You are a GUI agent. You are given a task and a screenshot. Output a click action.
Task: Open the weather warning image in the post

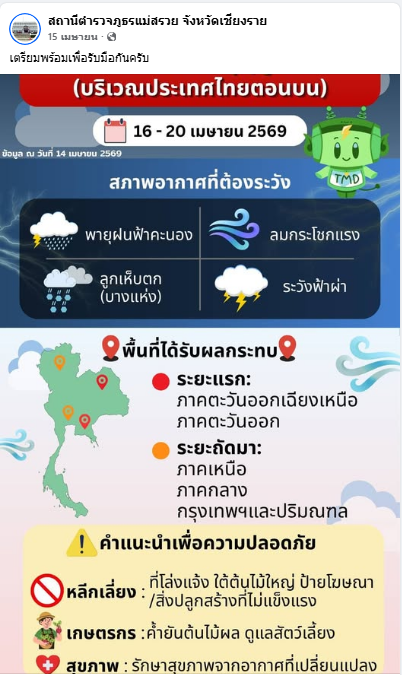[200, 373]
